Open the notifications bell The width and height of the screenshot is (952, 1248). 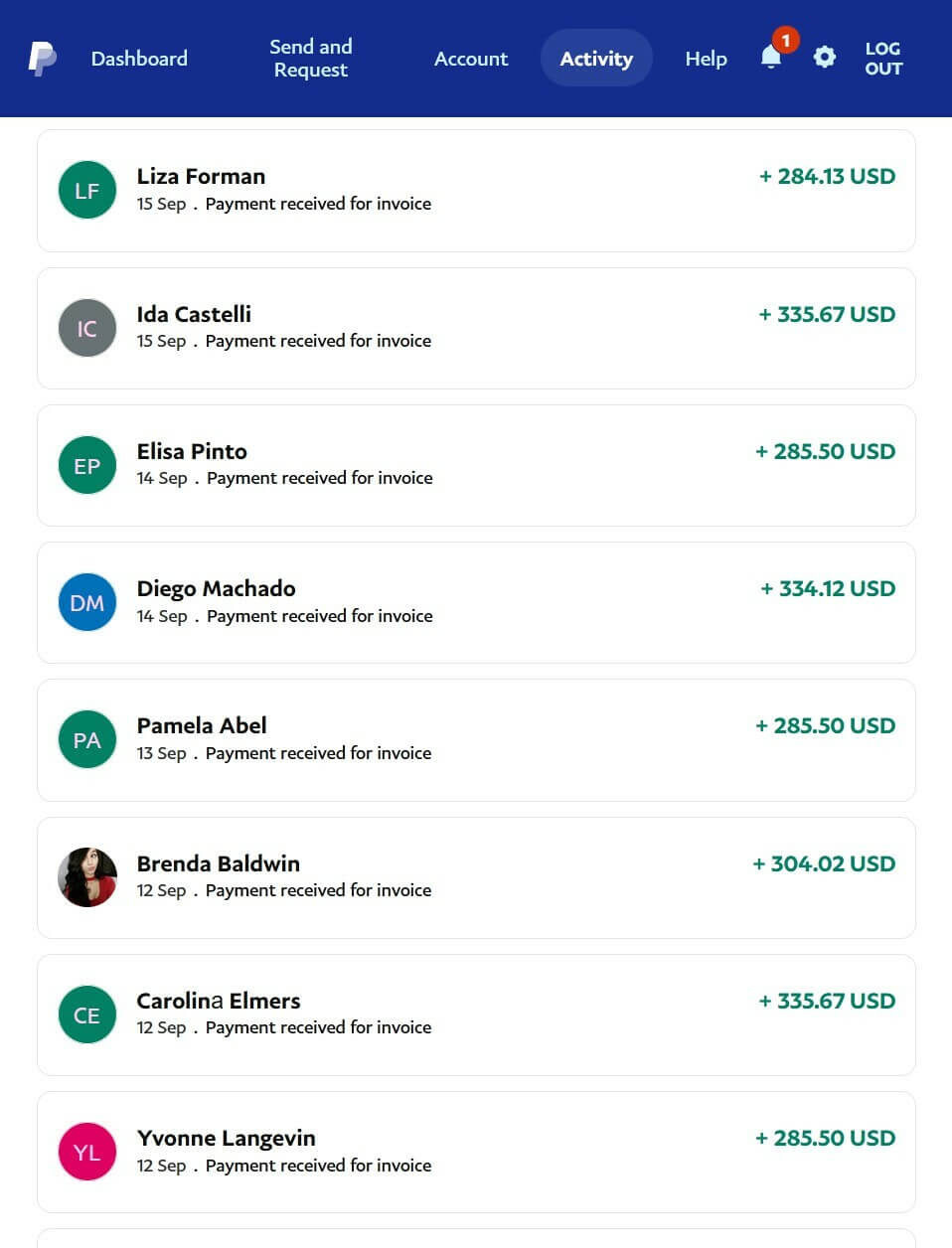(x=771, y=57)
